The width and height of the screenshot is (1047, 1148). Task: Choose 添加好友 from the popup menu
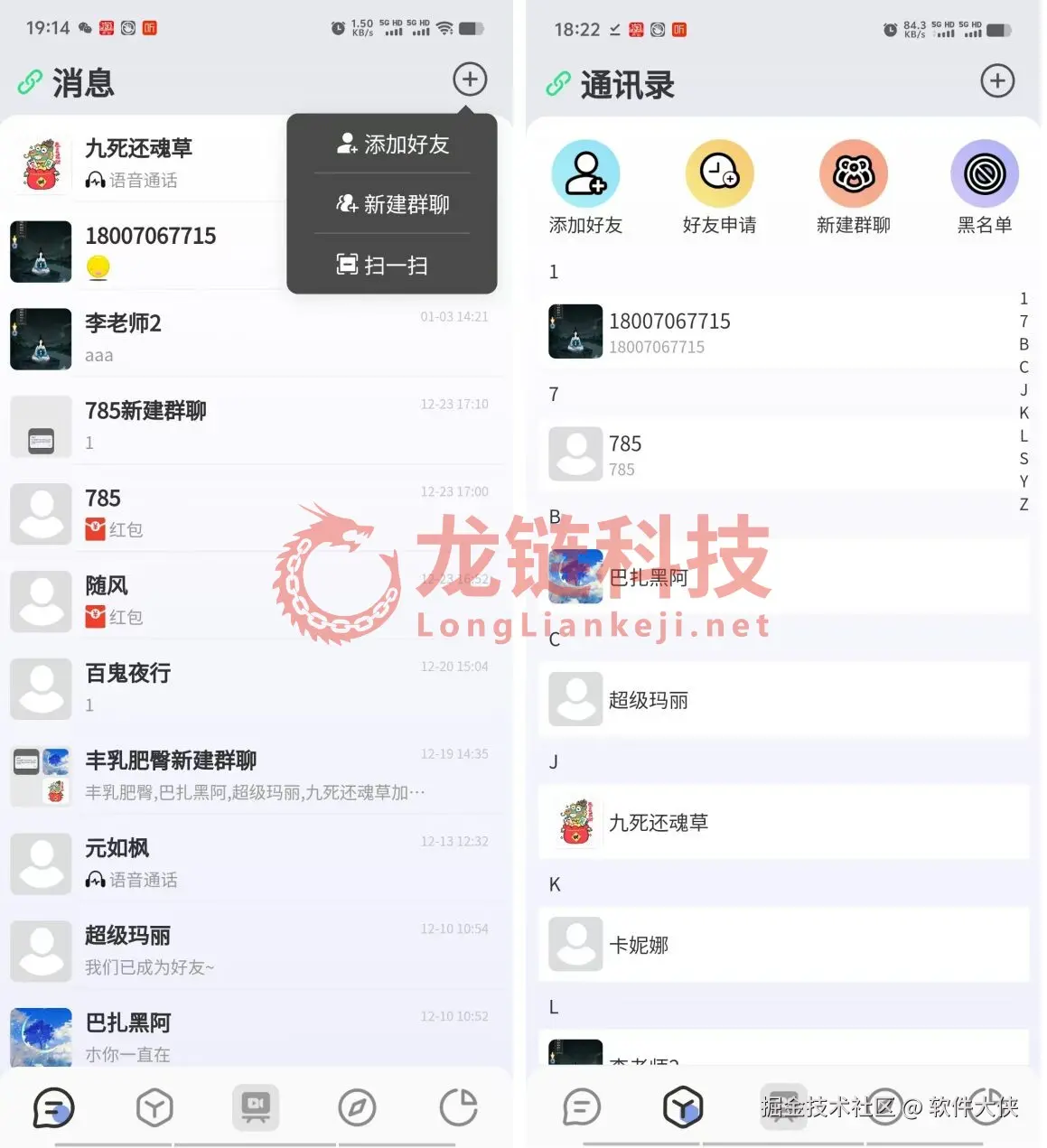point(392,144)
